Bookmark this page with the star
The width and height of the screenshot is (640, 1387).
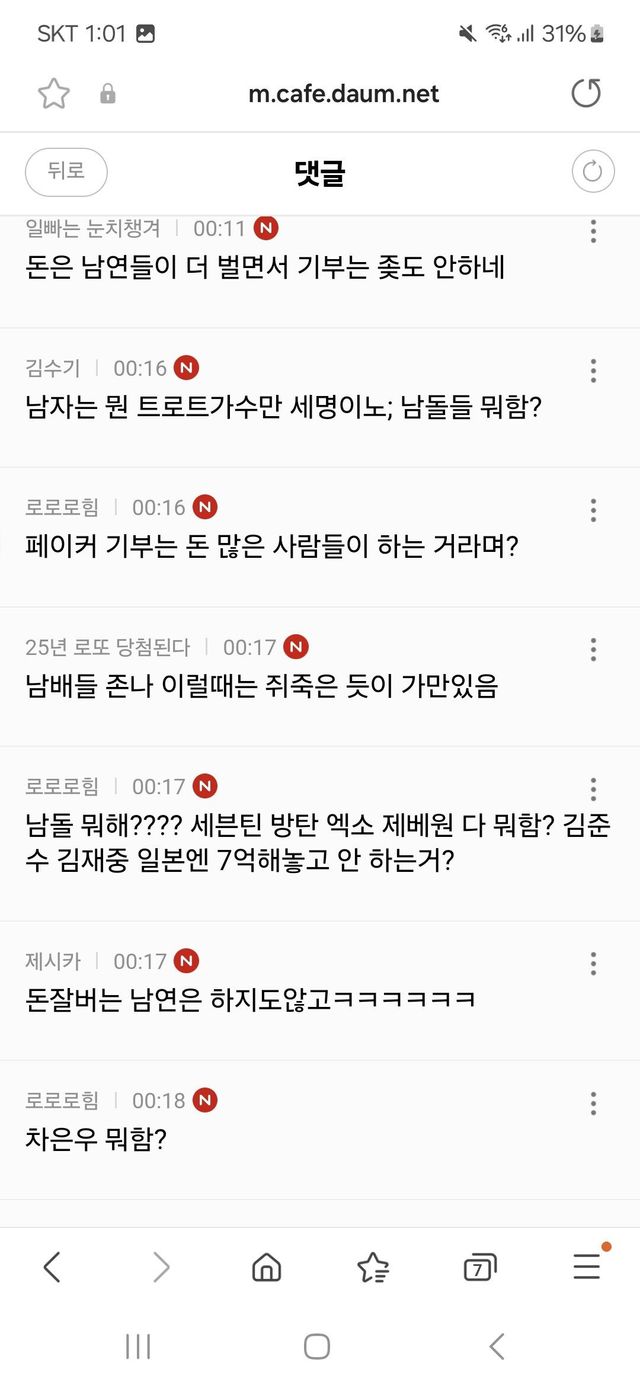(x=54, y=94)
